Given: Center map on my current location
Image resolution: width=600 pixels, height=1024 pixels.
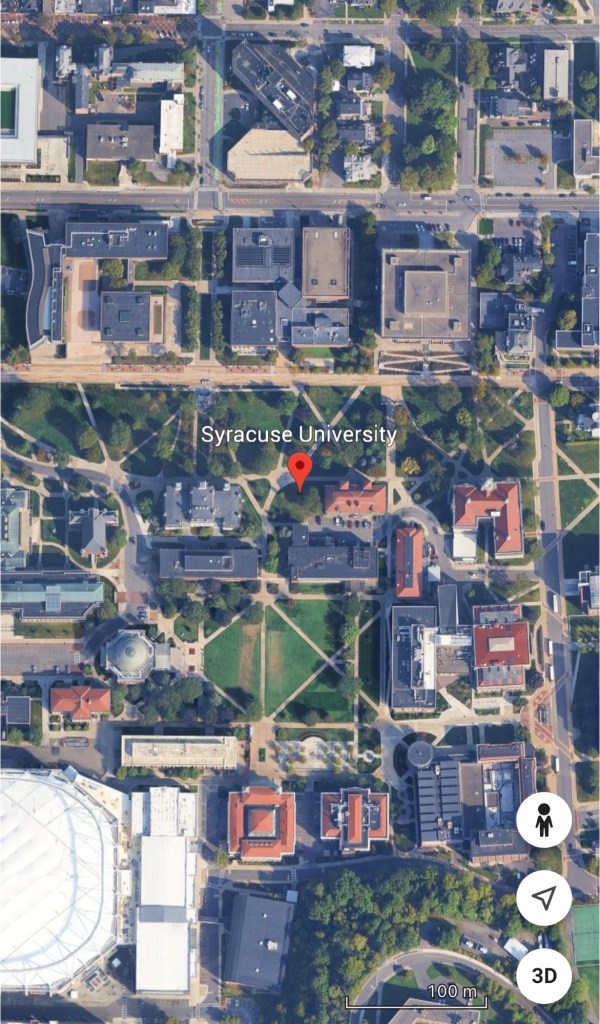Looking at the screenshot, I should tap(544, 898).
